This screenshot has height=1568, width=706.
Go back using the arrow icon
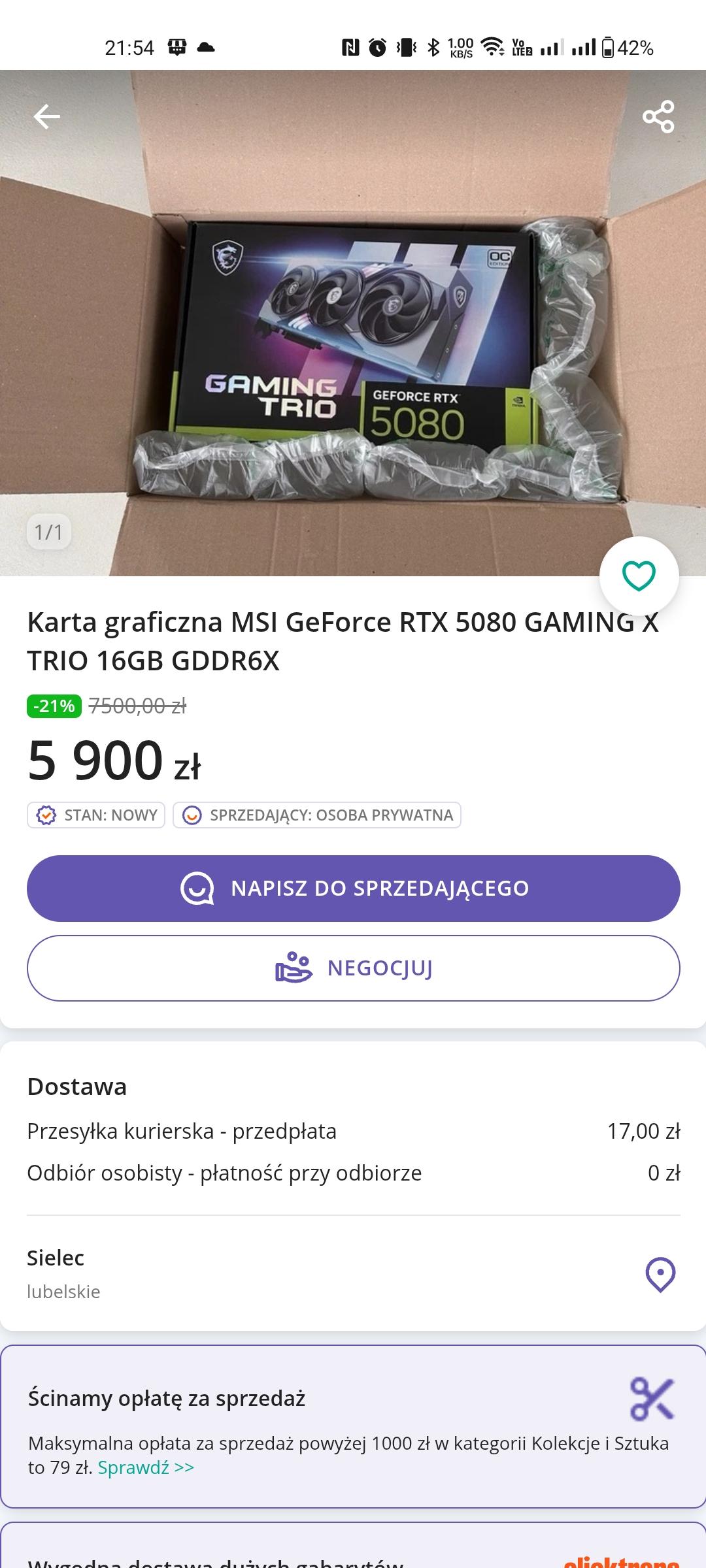point(46,117)
